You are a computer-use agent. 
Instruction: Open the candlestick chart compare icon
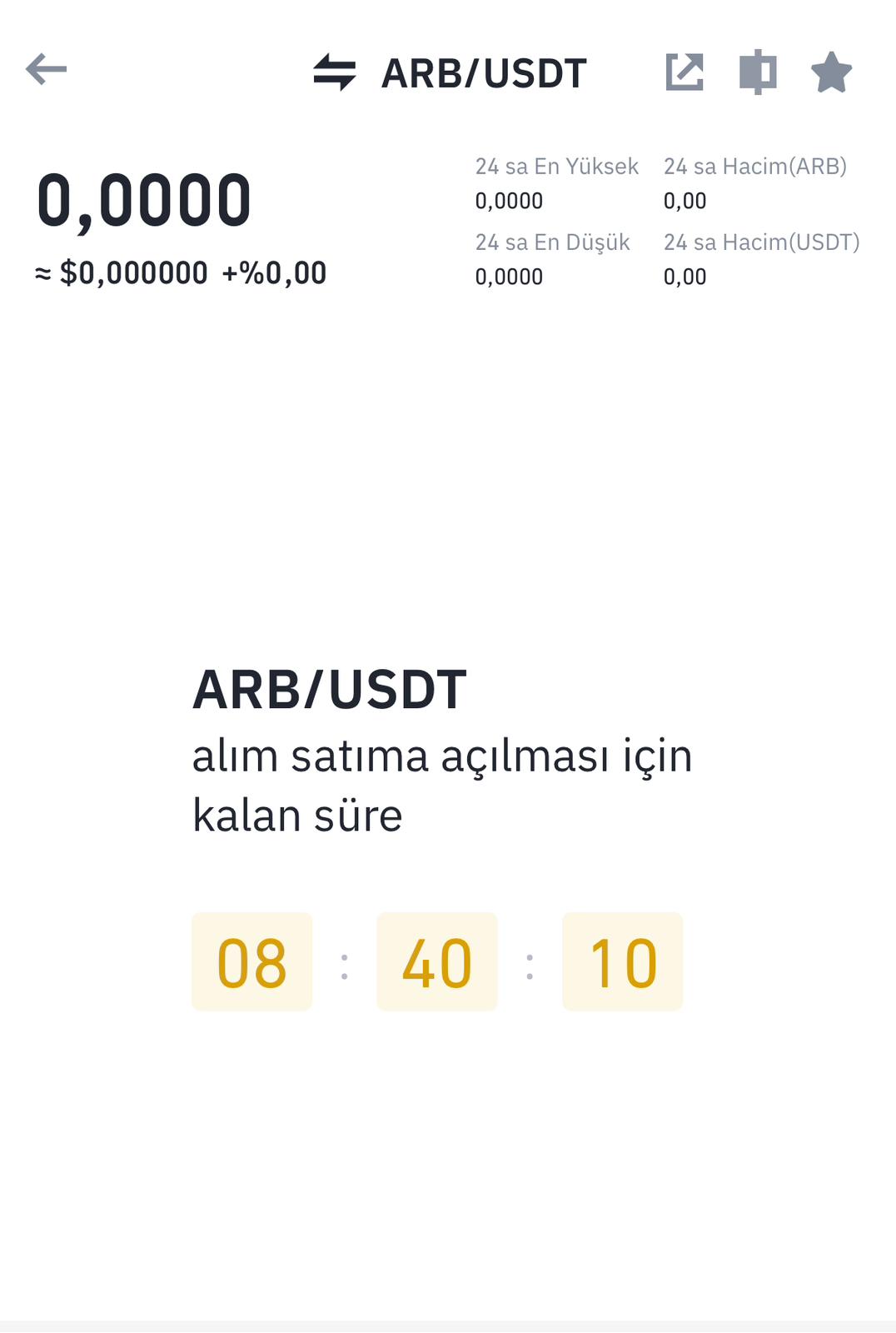[758, 72]
